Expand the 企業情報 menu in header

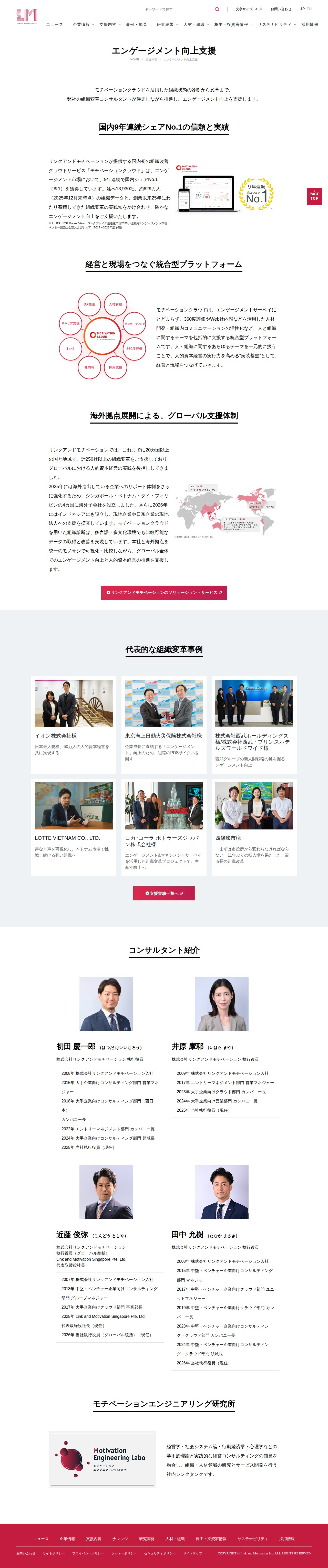coord(83,25)
